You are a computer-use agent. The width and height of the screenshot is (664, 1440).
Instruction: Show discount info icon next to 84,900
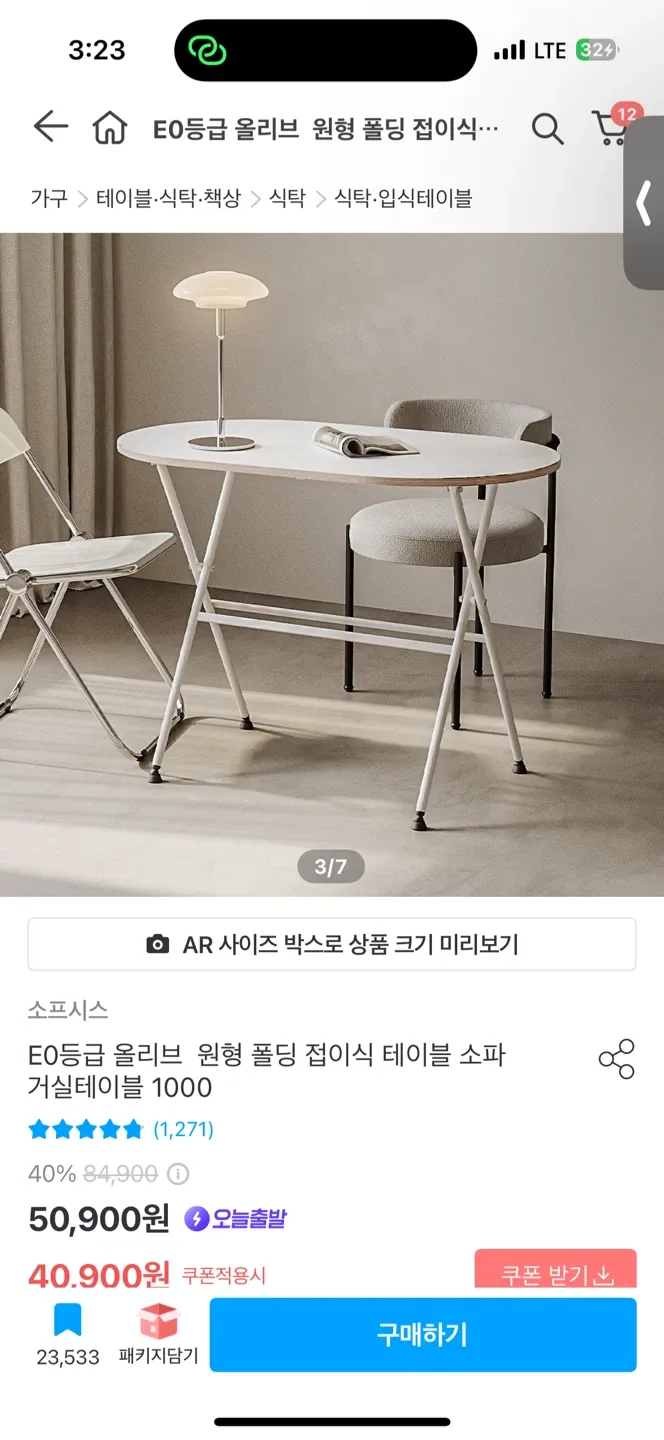pyautogui.click(x=178, y=1174)
